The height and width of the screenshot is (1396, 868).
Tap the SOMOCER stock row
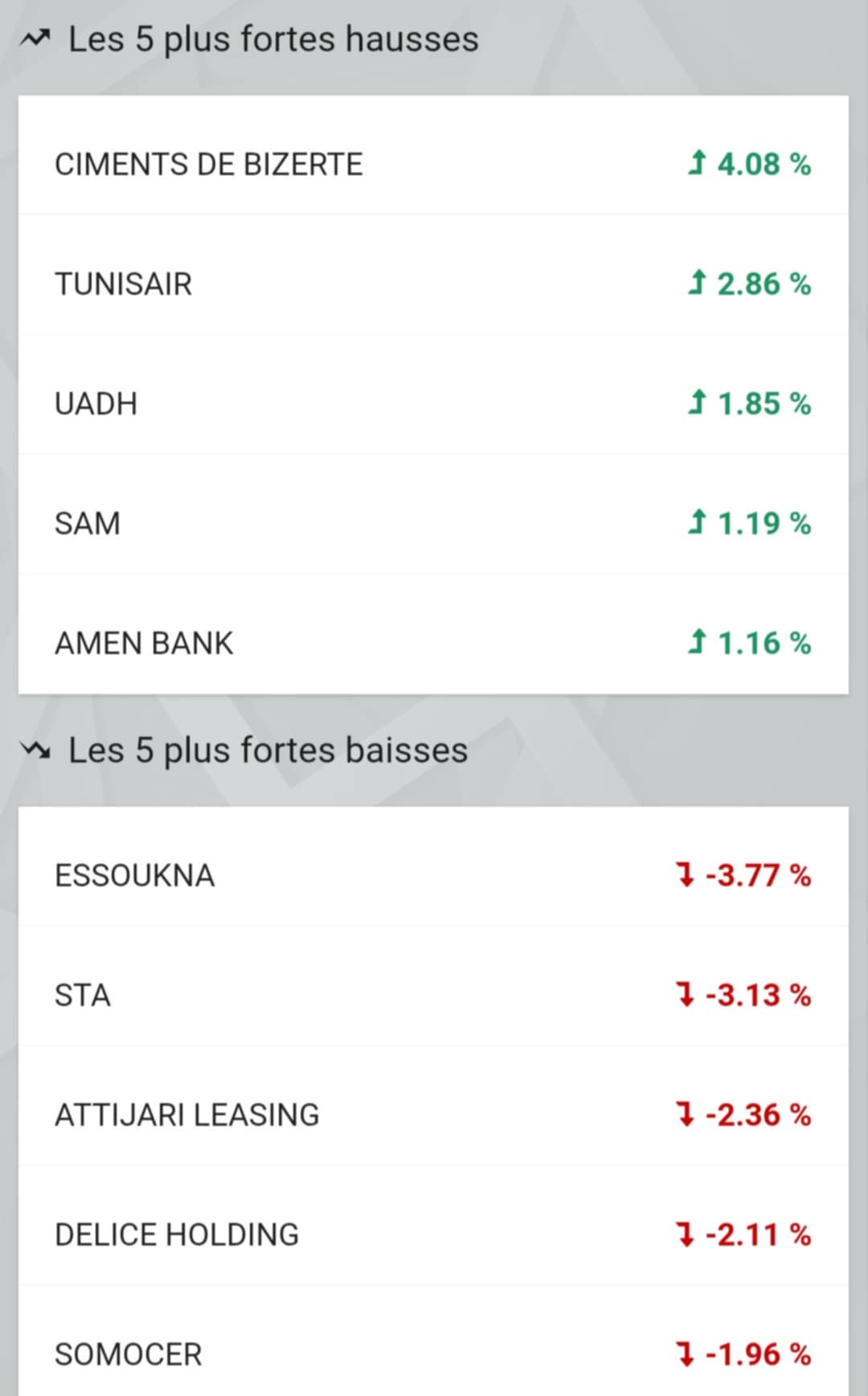coord(433,1354)
